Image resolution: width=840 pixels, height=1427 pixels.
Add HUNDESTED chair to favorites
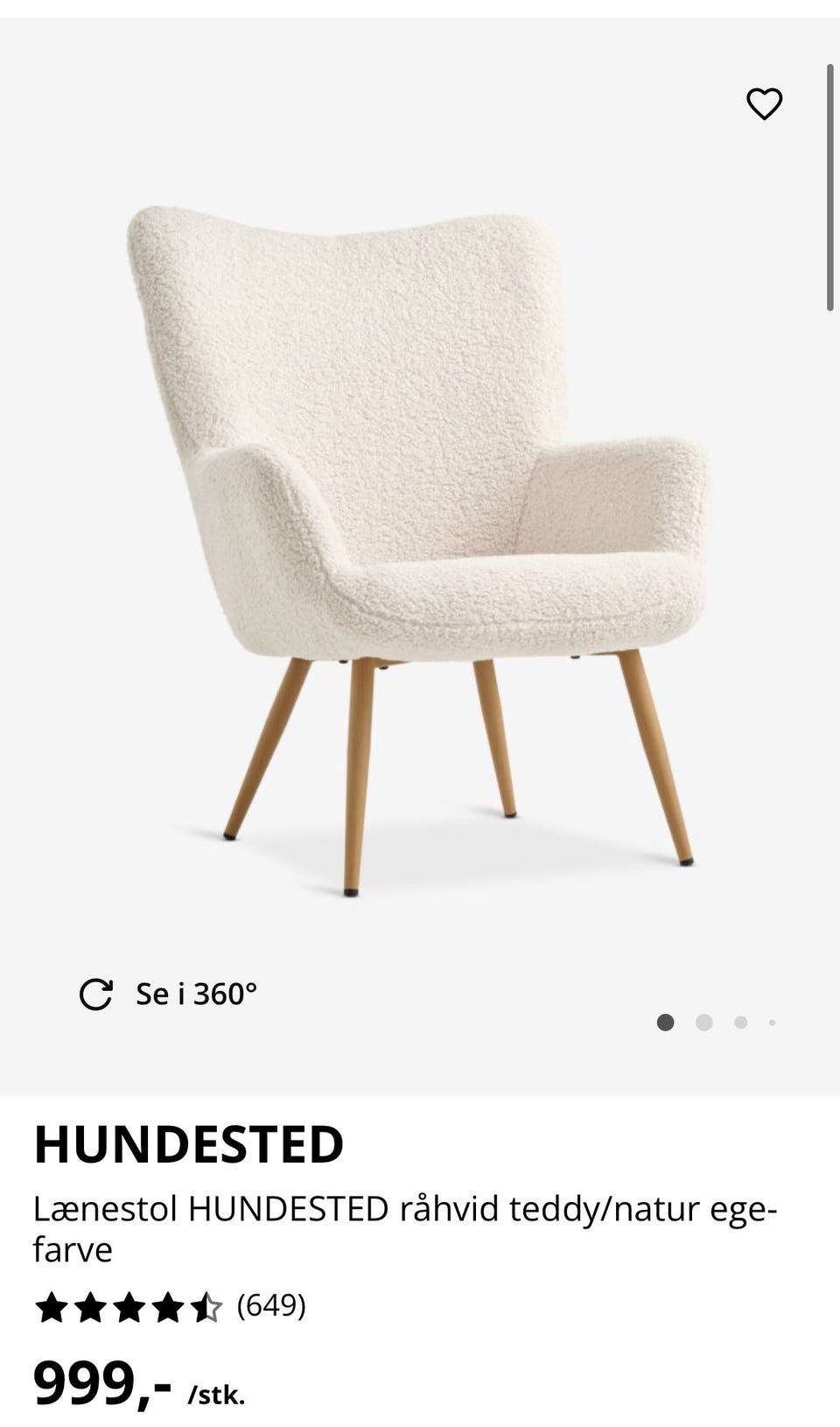[764, 104]
